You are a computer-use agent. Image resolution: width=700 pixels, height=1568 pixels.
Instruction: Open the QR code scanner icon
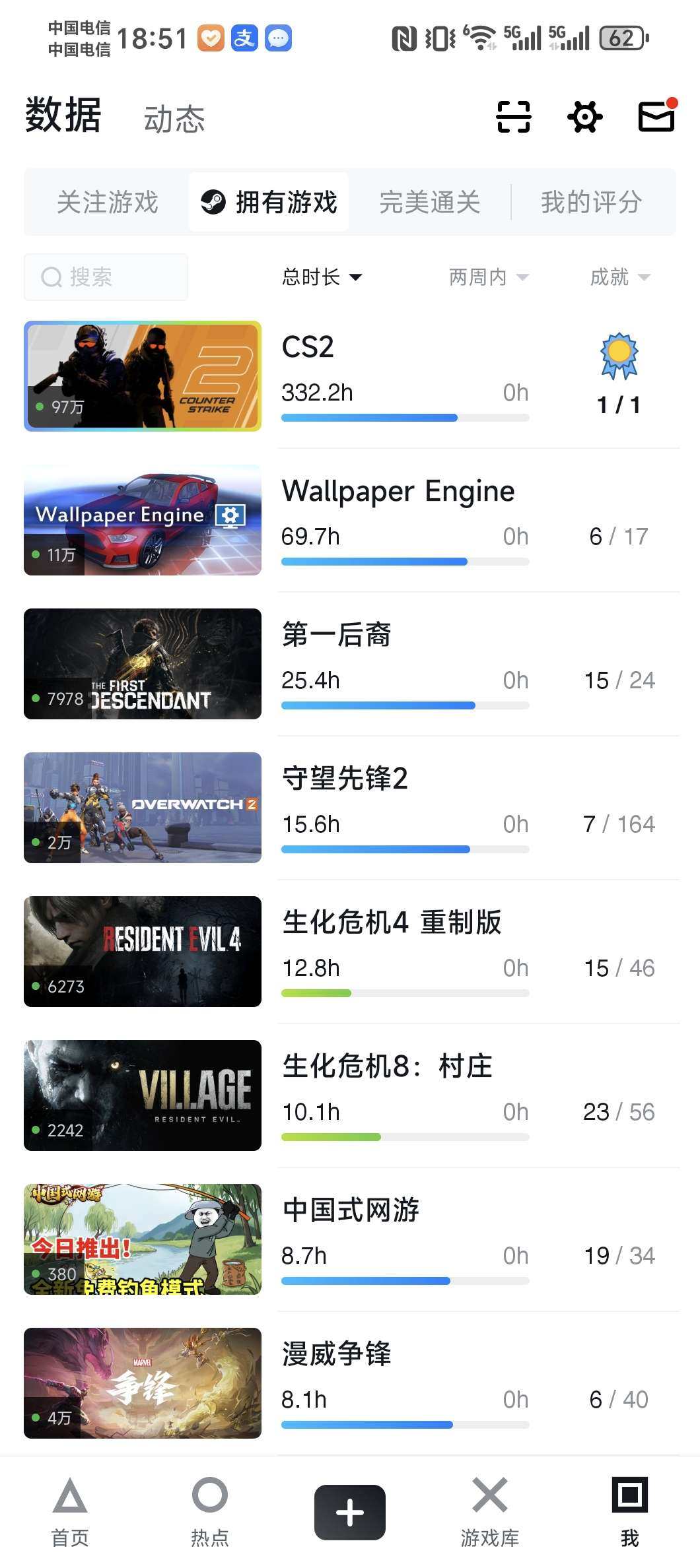514,117
